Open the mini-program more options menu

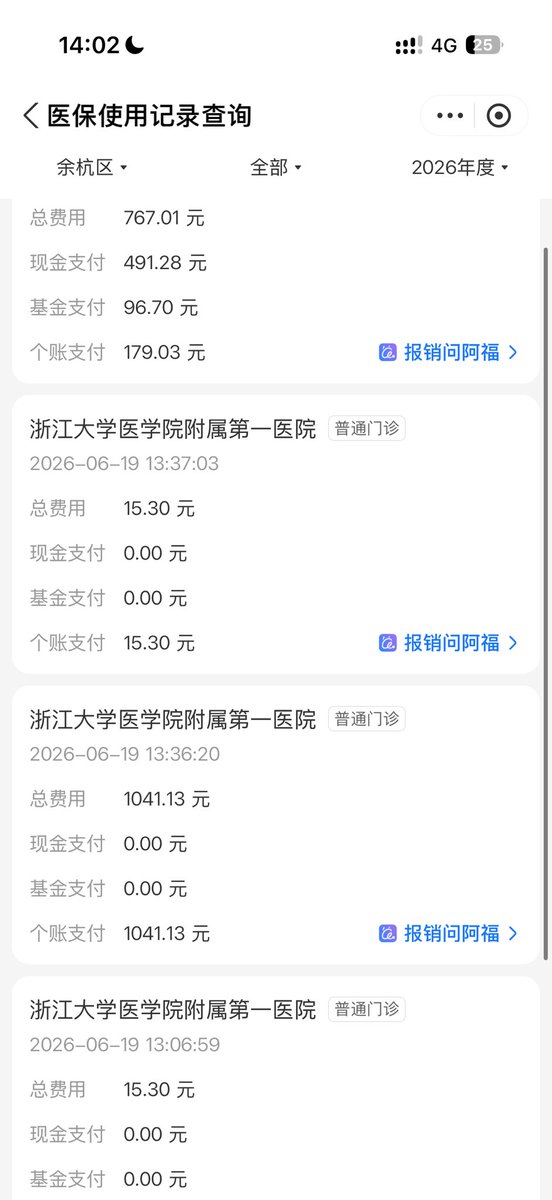451,116
